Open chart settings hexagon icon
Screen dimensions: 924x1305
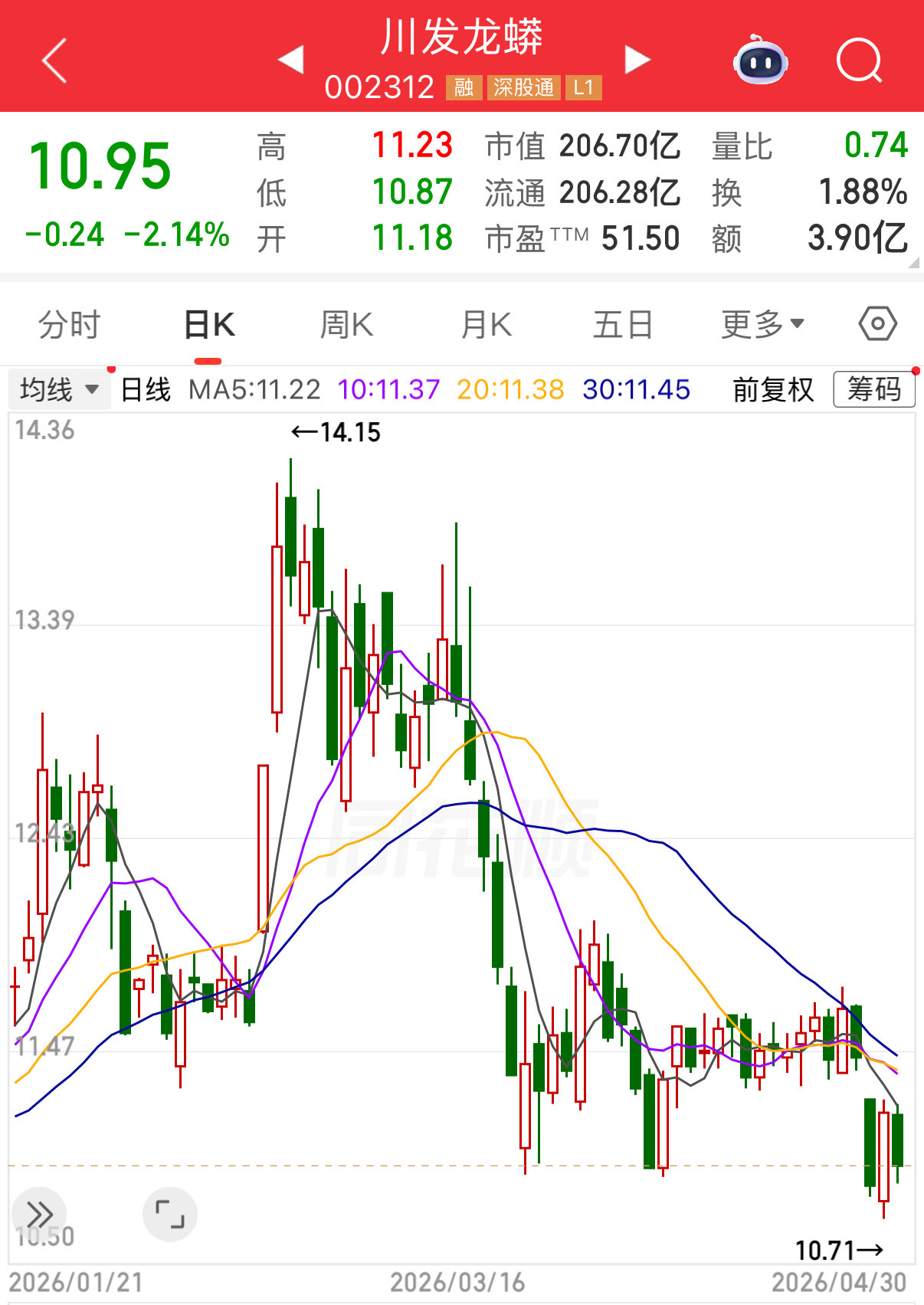(877, 324)
